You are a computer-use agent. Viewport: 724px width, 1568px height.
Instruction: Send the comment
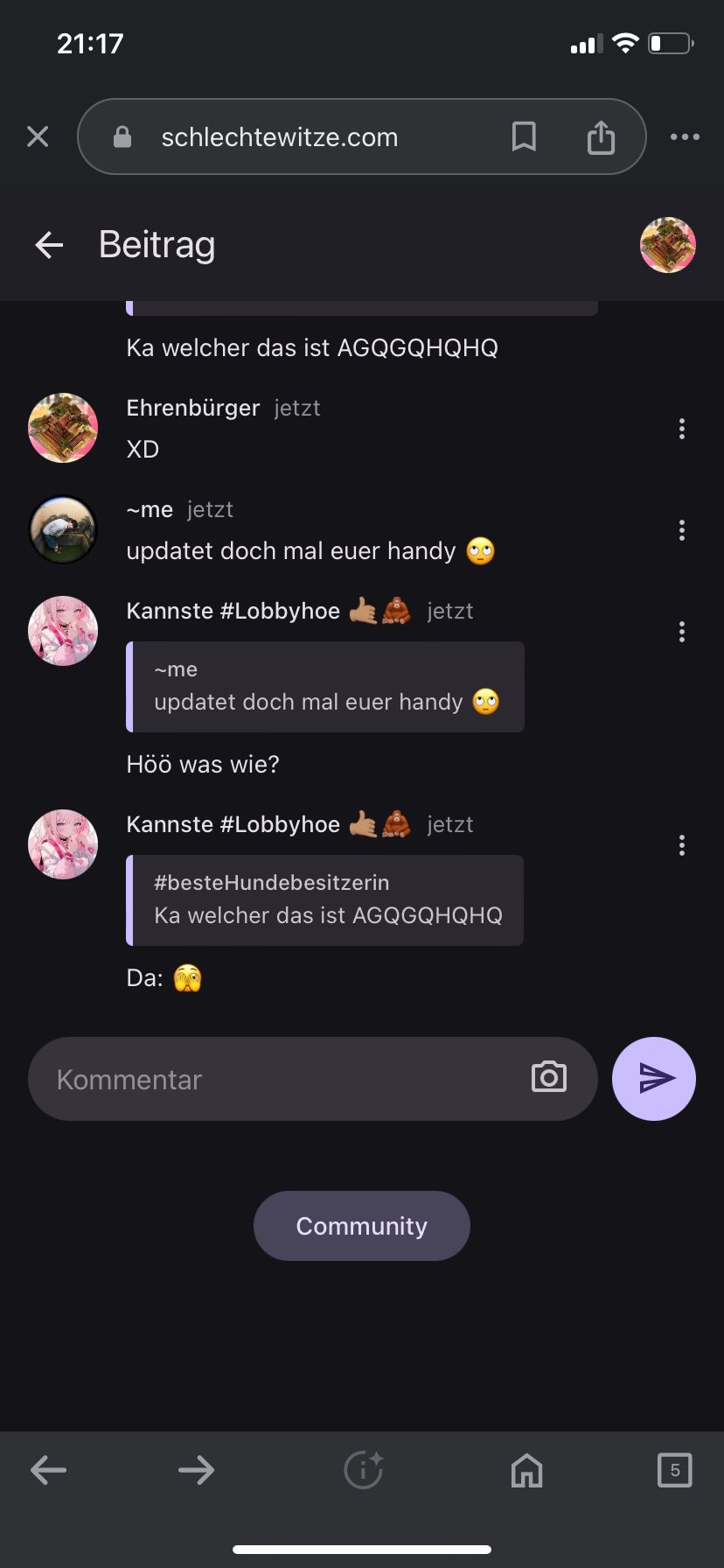[654, 1079]
